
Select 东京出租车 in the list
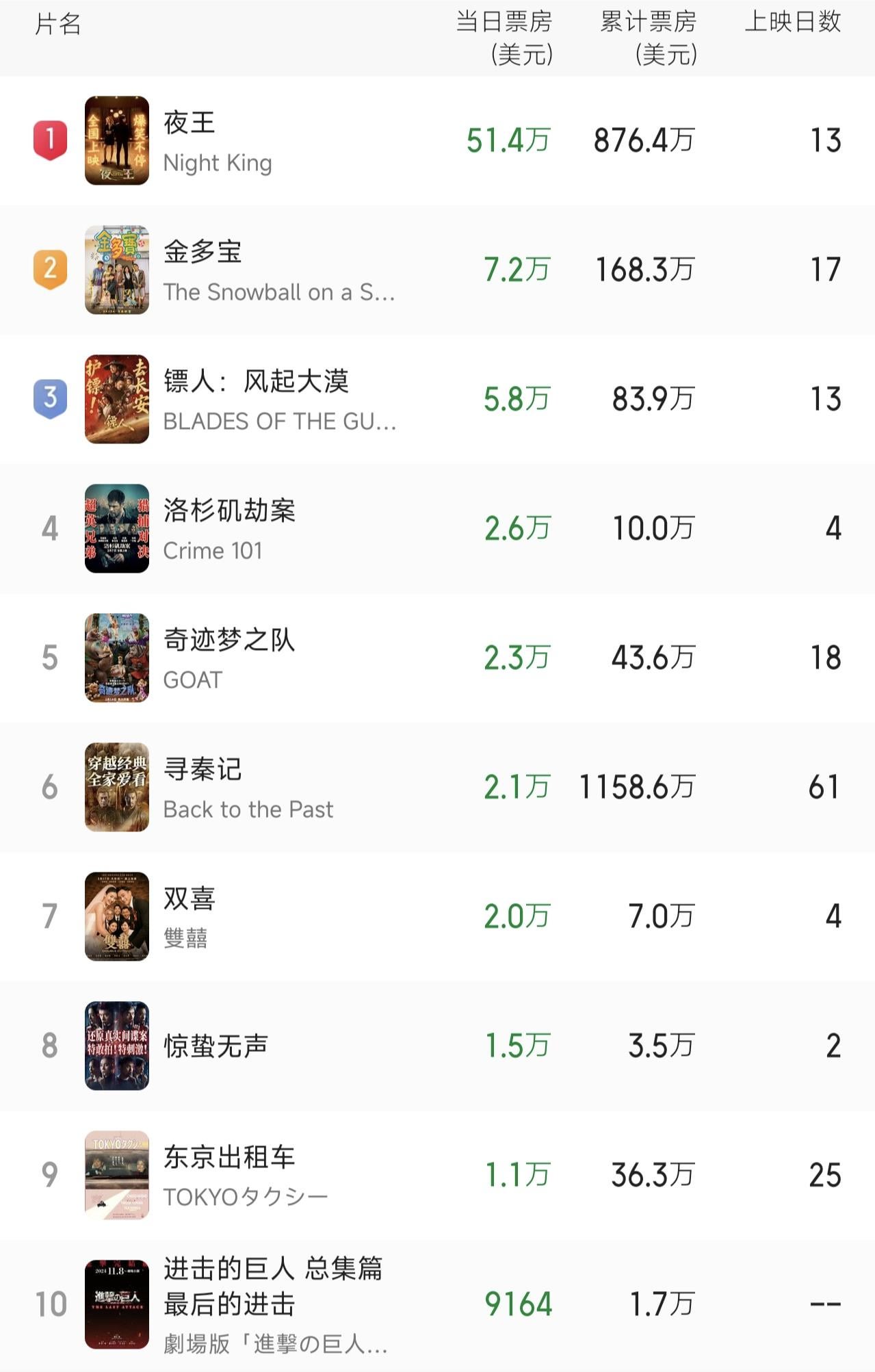[x=229, y=1158]
